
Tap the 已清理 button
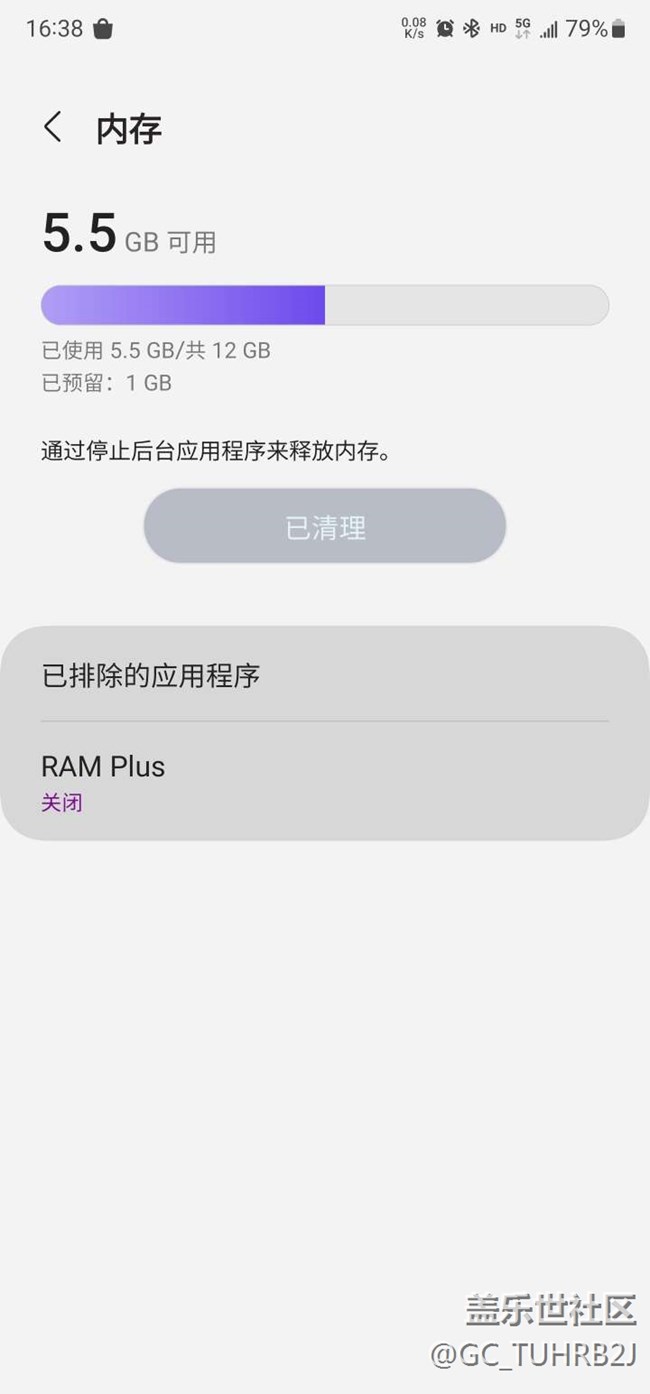(x=325, y=527)
